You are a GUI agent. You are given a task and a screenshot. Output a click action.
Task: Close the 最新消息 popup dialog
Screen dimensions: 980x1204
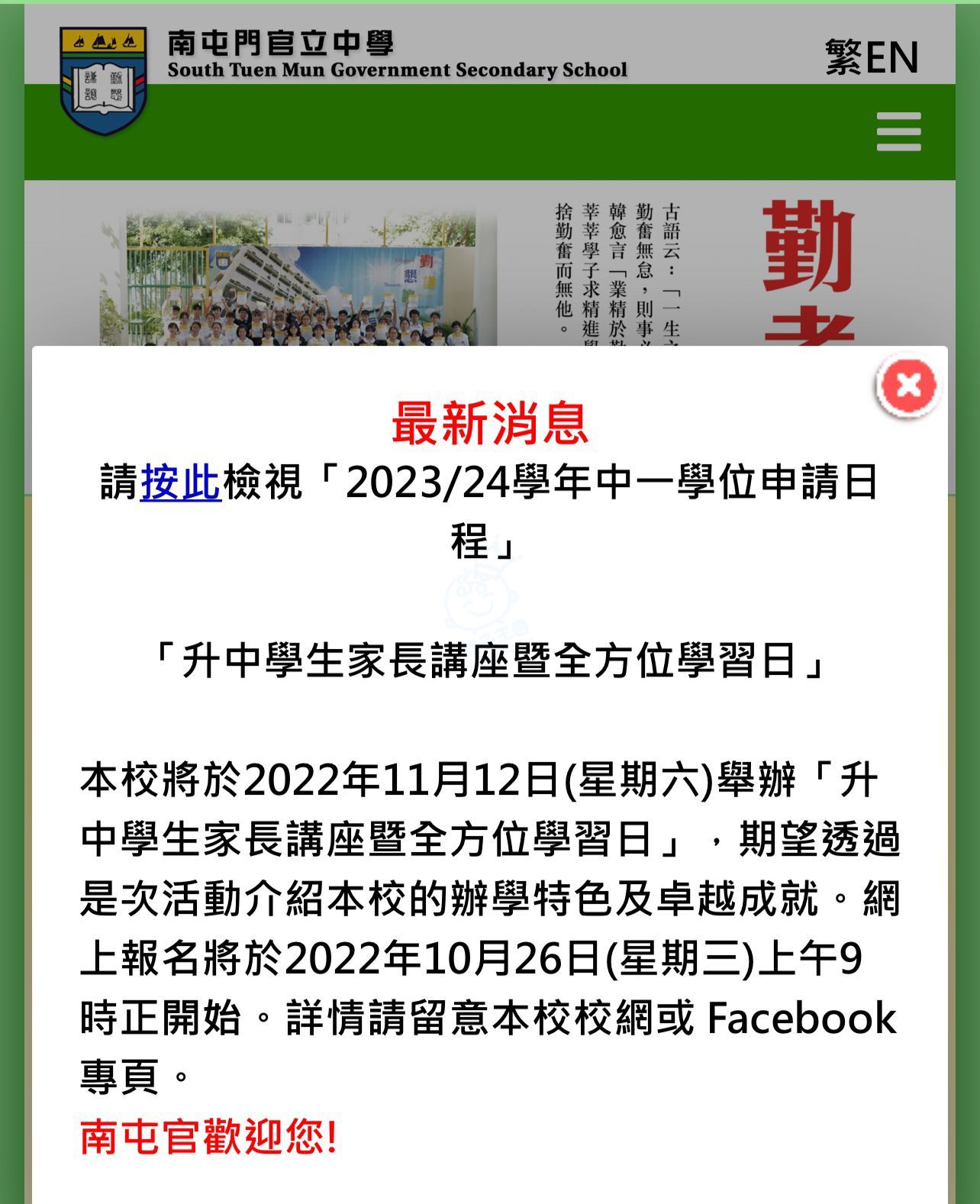coord(907,386)
